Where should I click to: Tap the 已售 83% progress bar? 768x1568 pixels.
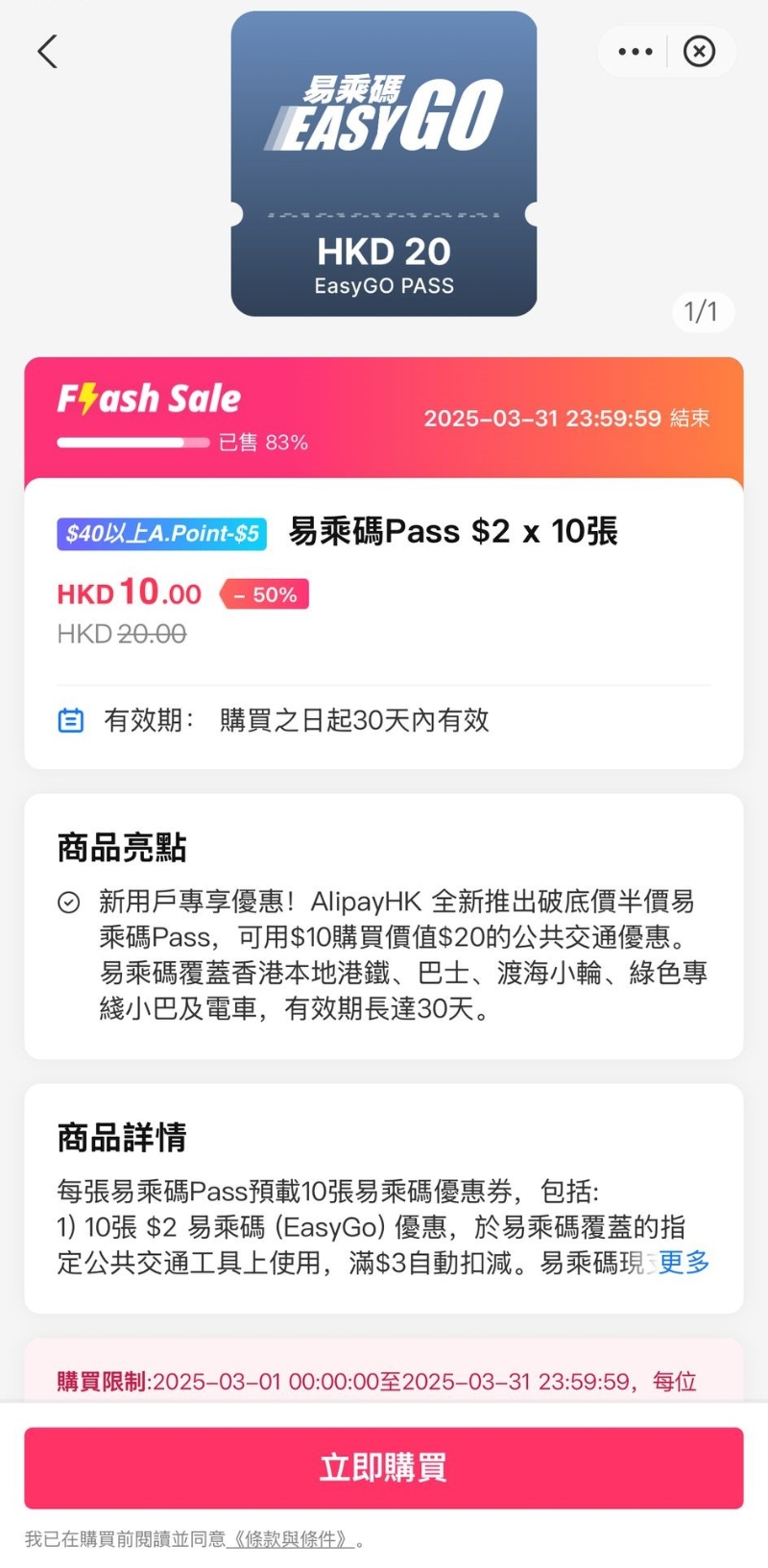[134, 442]
